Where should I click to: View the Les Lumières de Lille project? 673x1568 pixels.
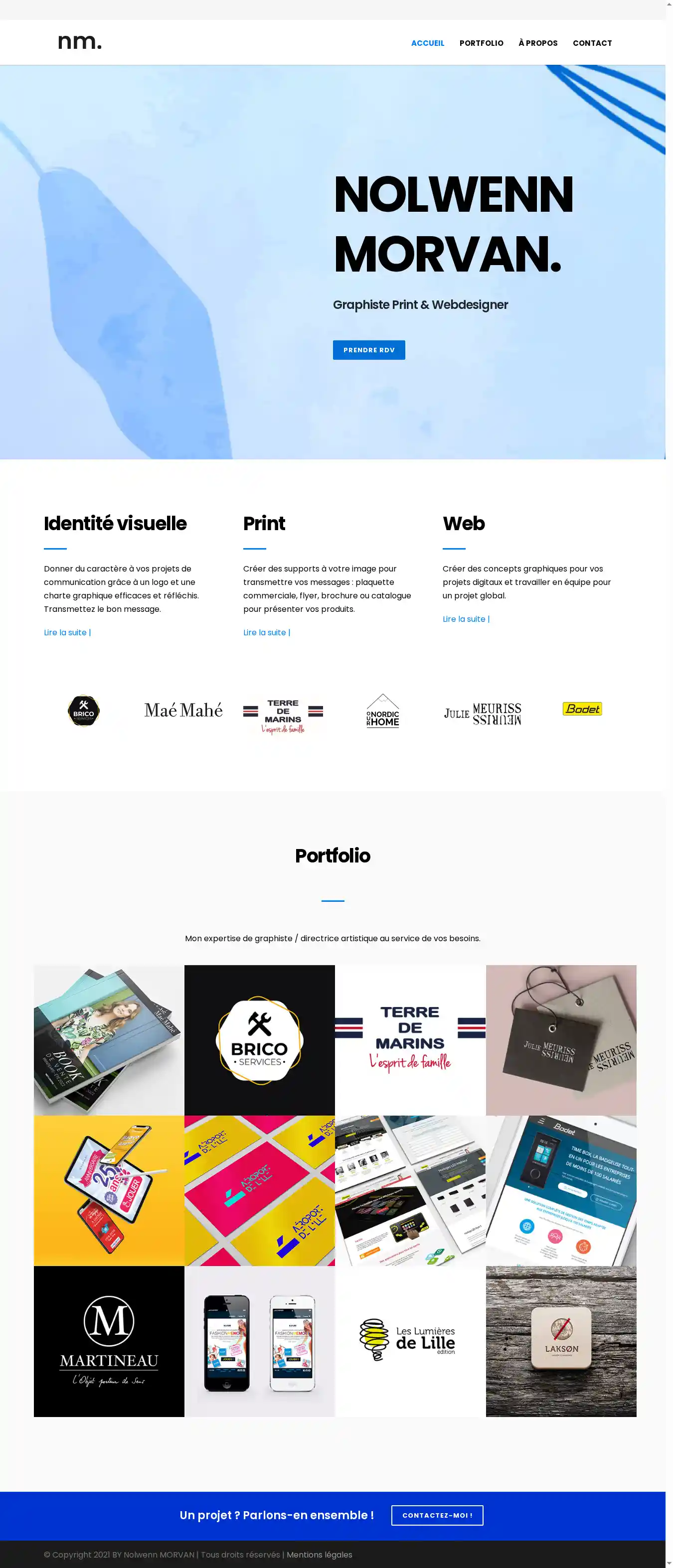tap(410, 1342)
